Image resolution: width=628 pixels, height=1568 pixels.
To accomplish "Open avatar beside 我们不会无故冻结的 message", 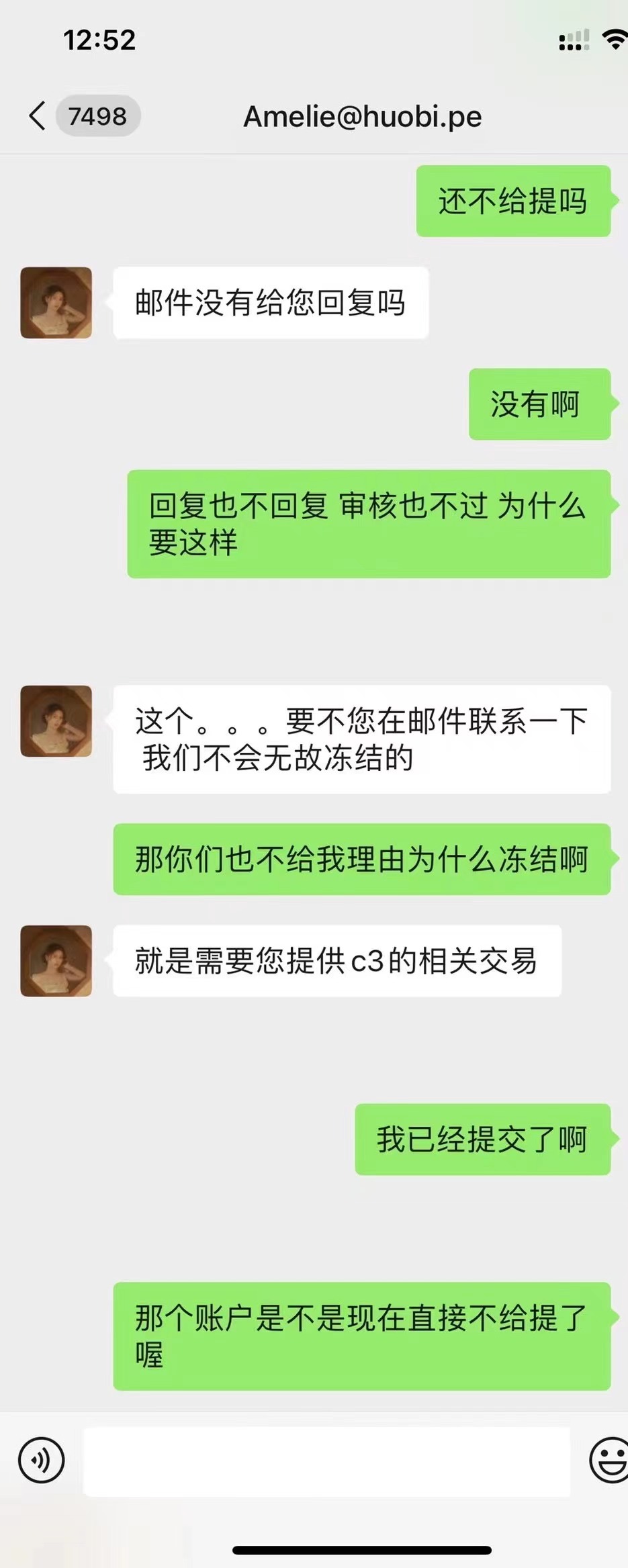I will pyautogui.click(x=56, y=721).
